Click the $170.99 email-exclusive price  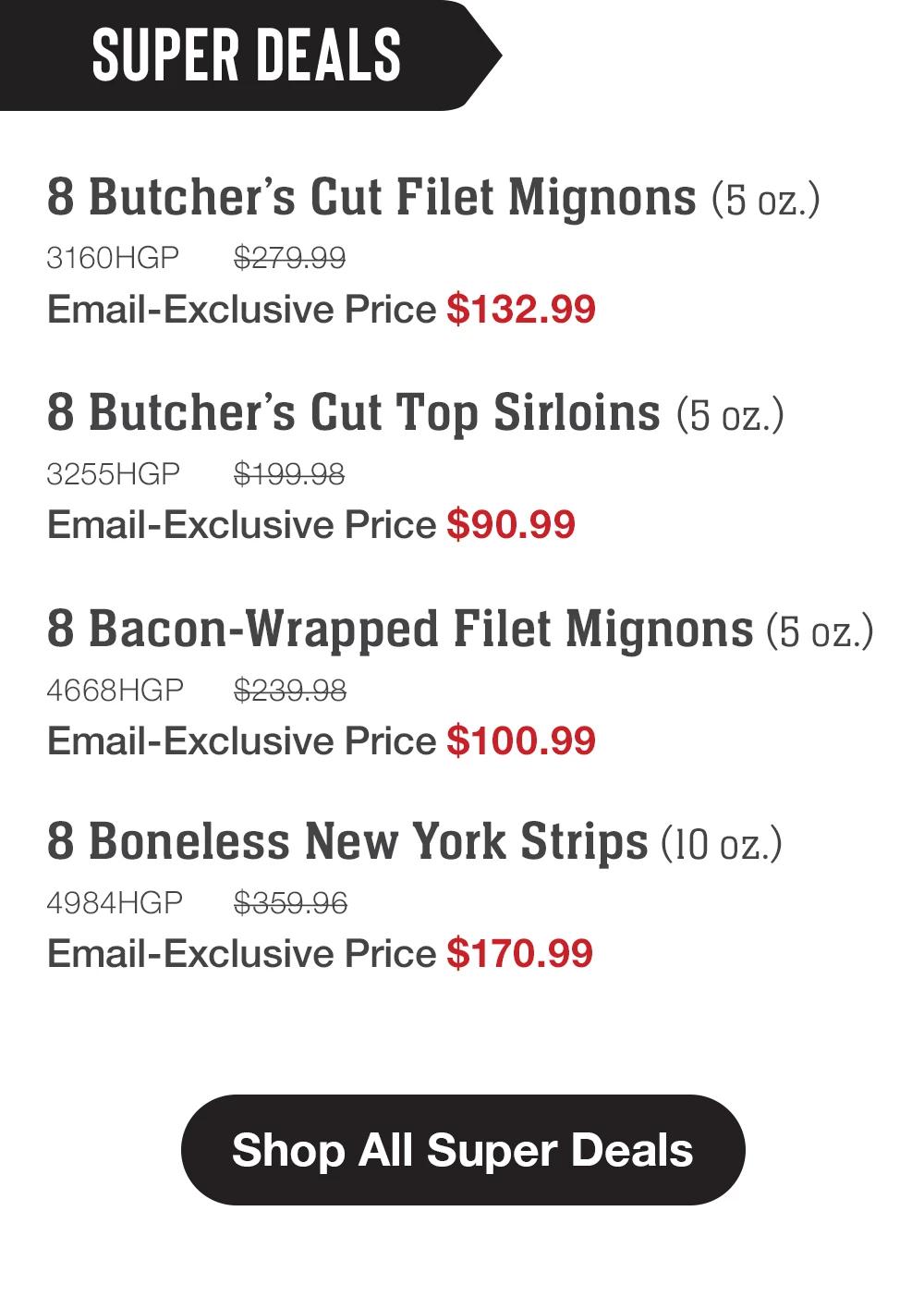522,953
